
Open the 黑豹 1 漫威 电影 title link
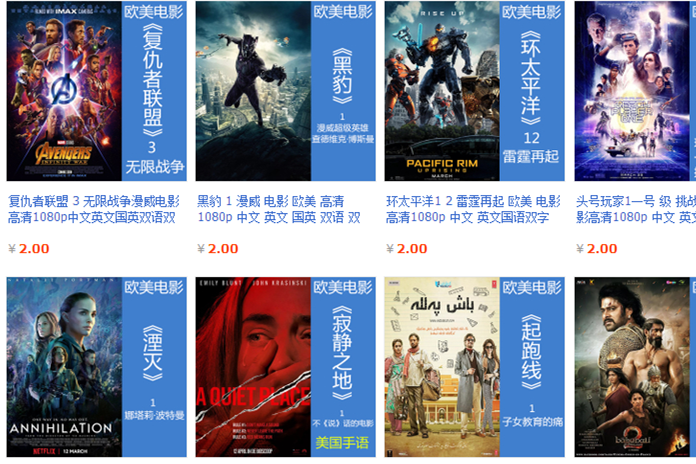point(279,208)
